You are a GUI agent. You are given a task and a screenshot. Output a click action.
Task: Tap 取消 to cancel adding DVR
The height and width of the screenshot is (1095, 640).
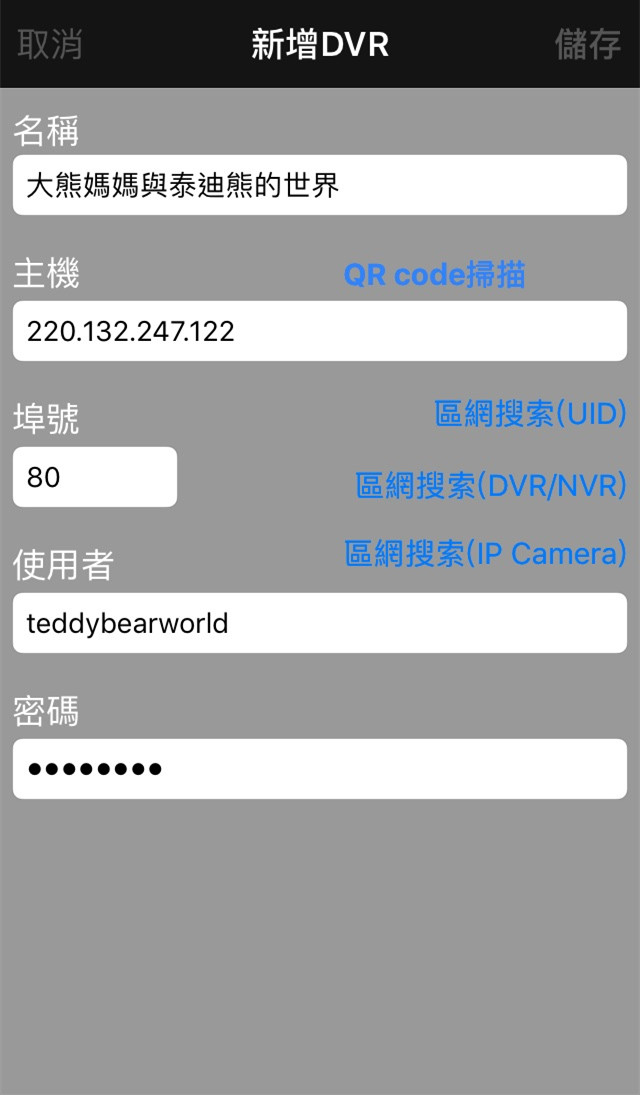coord(50,44)
